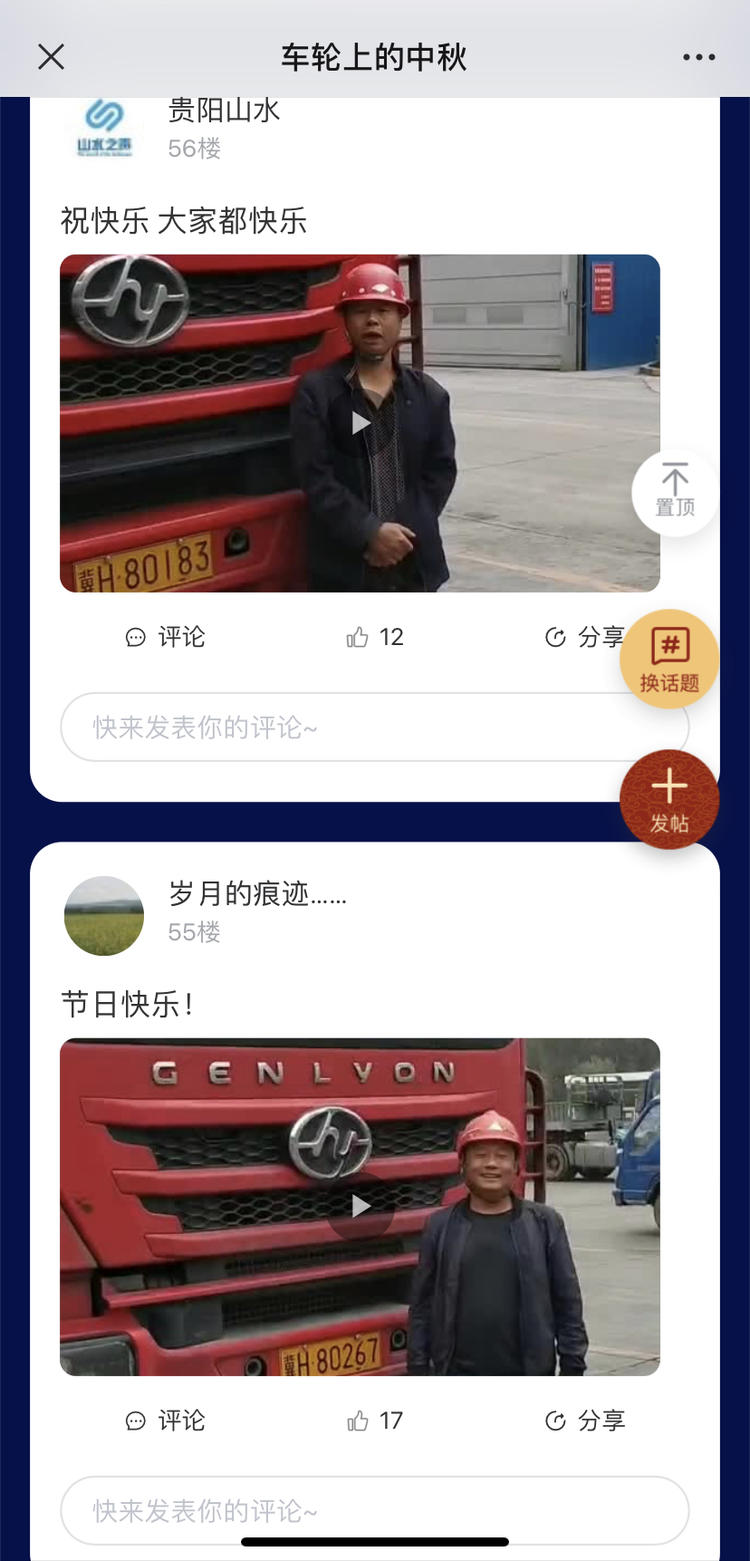Screen dimensions: 750x1561
Task: Create a new post with 发帖
Action: 669,799
